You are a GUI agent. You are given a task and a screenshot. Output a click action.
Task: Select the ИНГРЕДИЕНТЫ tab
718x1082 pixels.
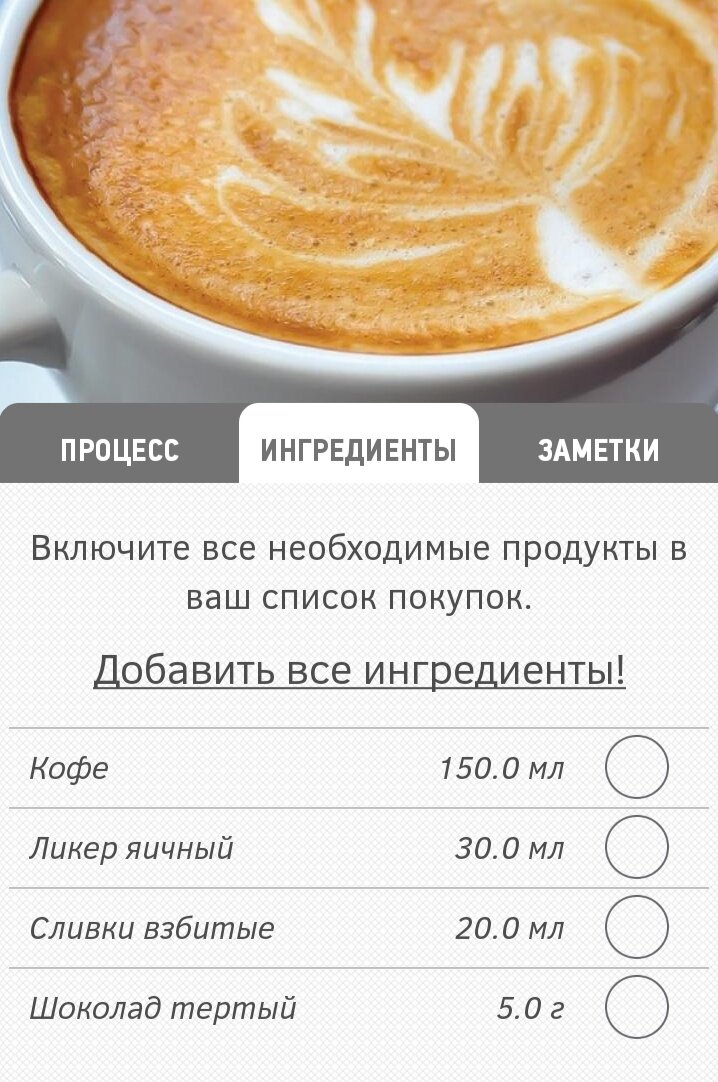click(x=358, y=450)
